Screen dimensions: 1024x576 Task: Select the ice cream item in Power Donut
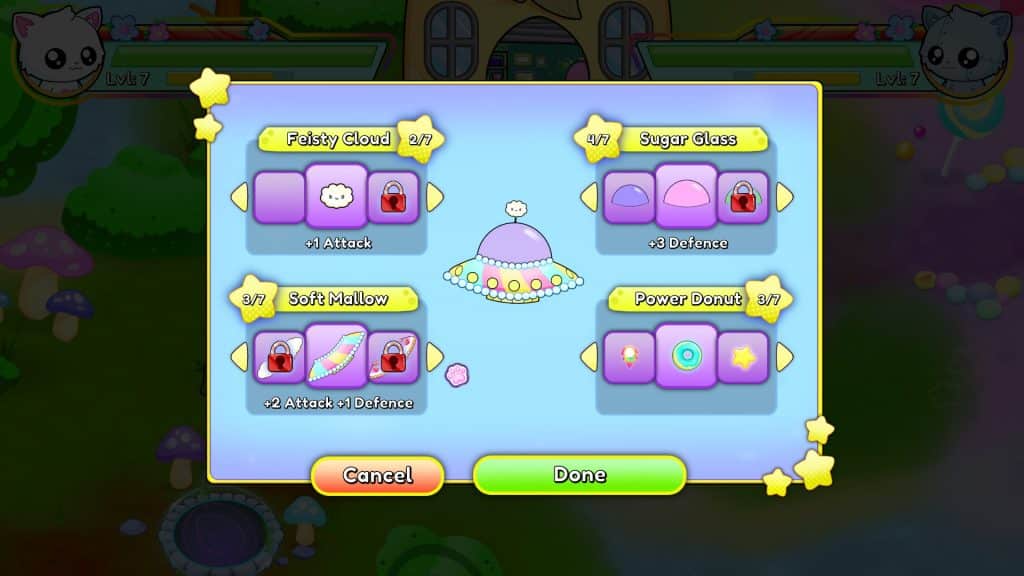click(x=630, y=357)
